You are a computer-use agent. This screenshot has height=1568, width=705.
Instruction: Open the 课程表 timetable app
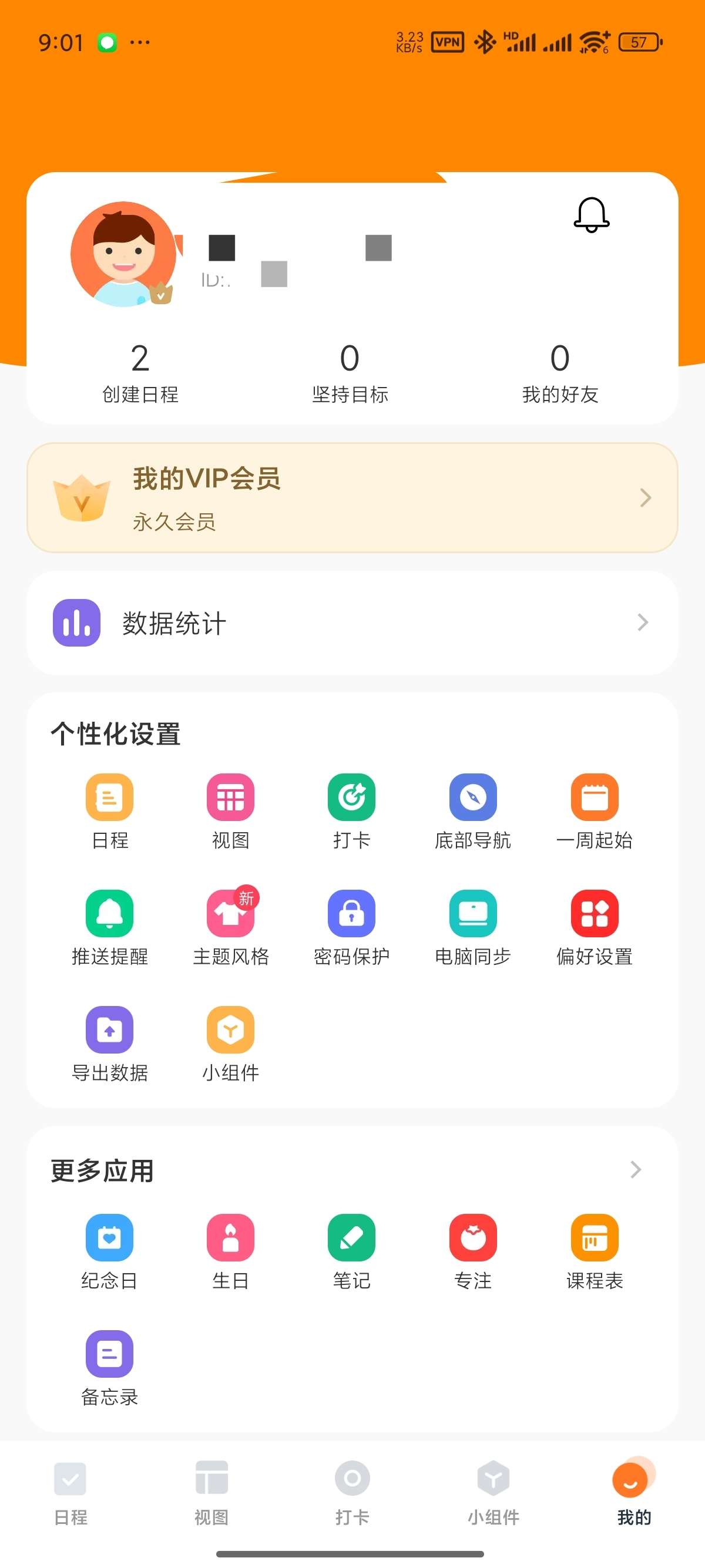pos(594,1237)
